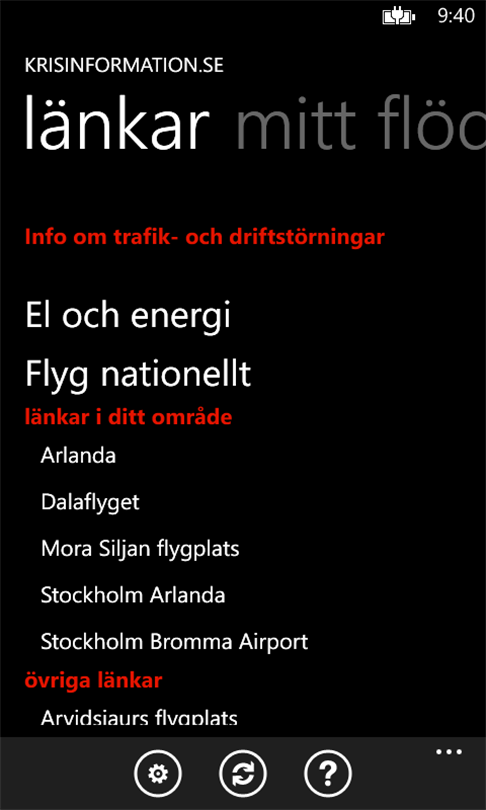The image size is (486, 810).
Task: Expand the app bar ellipsis menu
Action: tap(448, 752)
